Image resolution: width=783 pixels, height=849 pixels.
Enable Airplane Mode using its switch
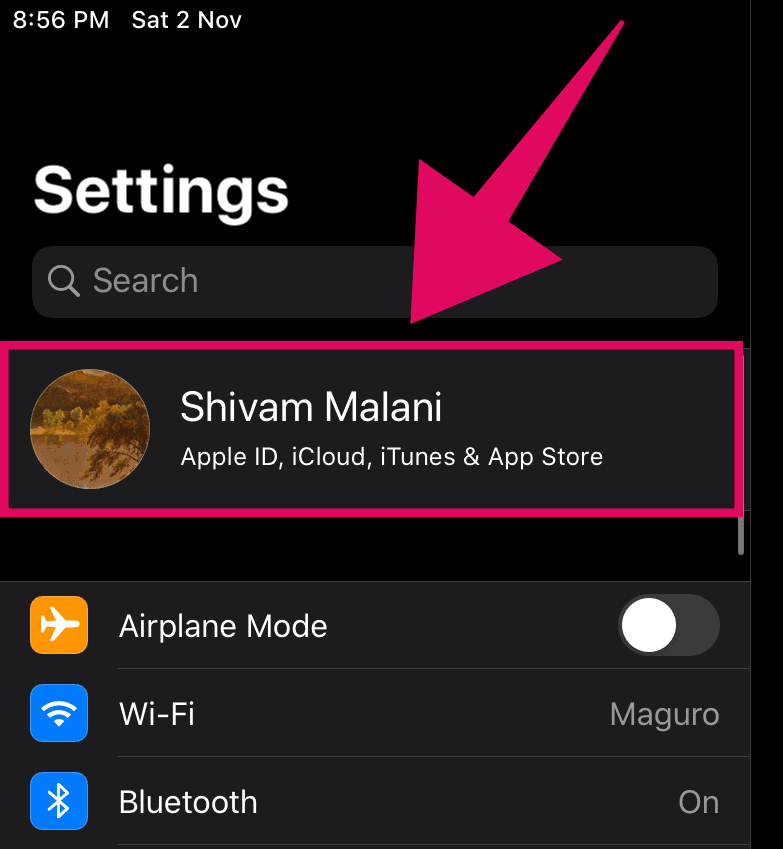tap(669, 625)
